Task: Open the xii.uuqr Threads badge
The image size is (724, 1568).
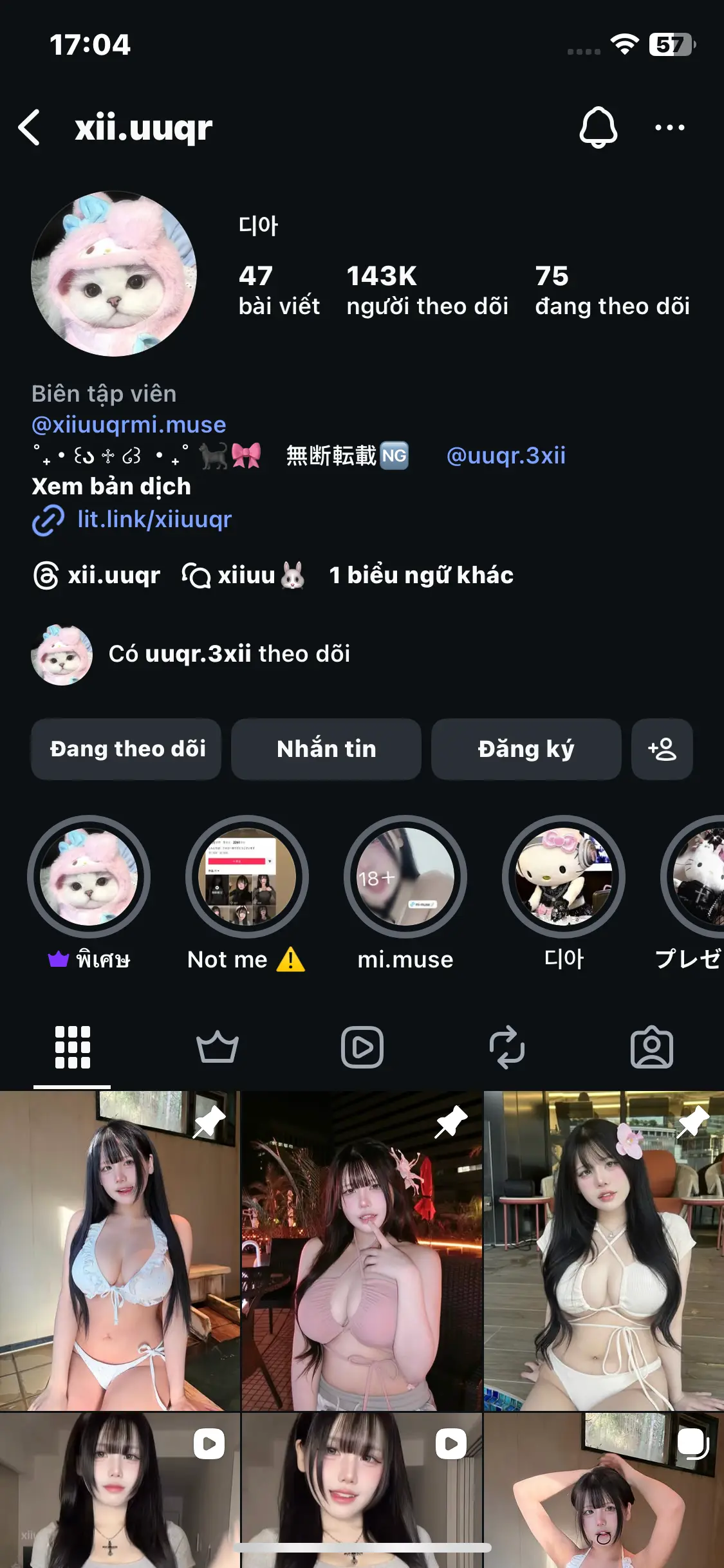Action: tap(97, 575)
